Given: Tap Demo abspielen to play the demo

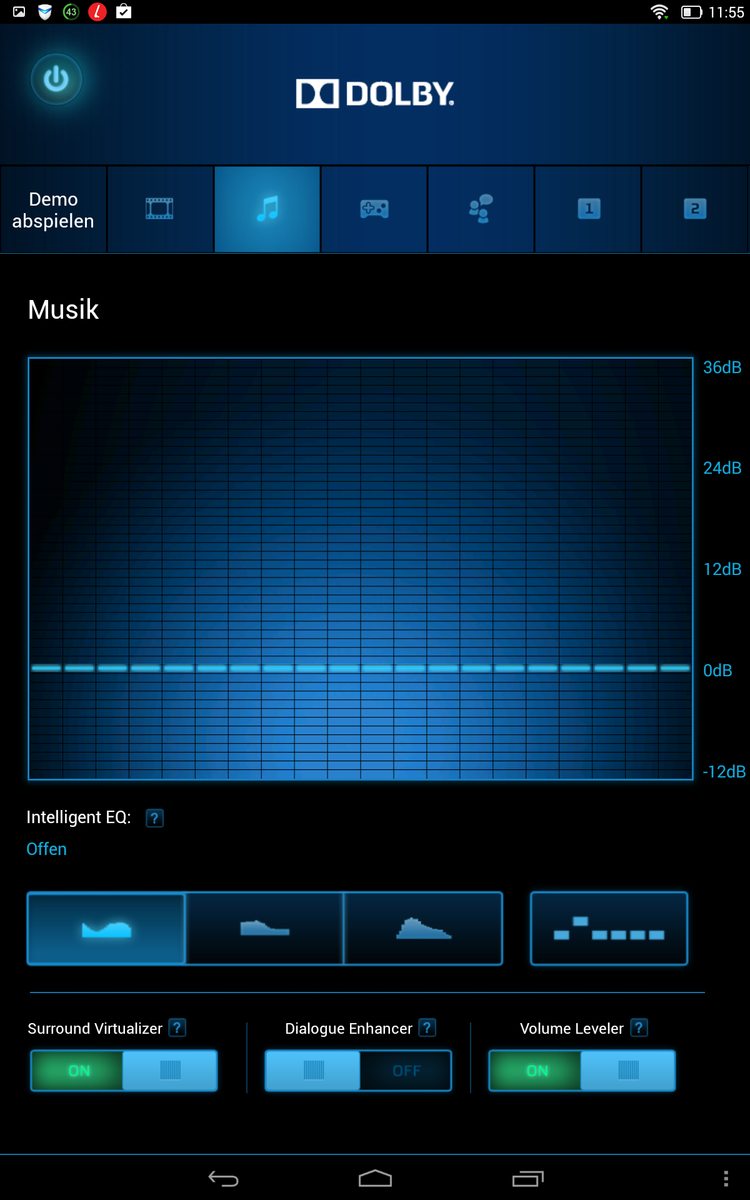Looking at the screenshot, I should (53, 210).
